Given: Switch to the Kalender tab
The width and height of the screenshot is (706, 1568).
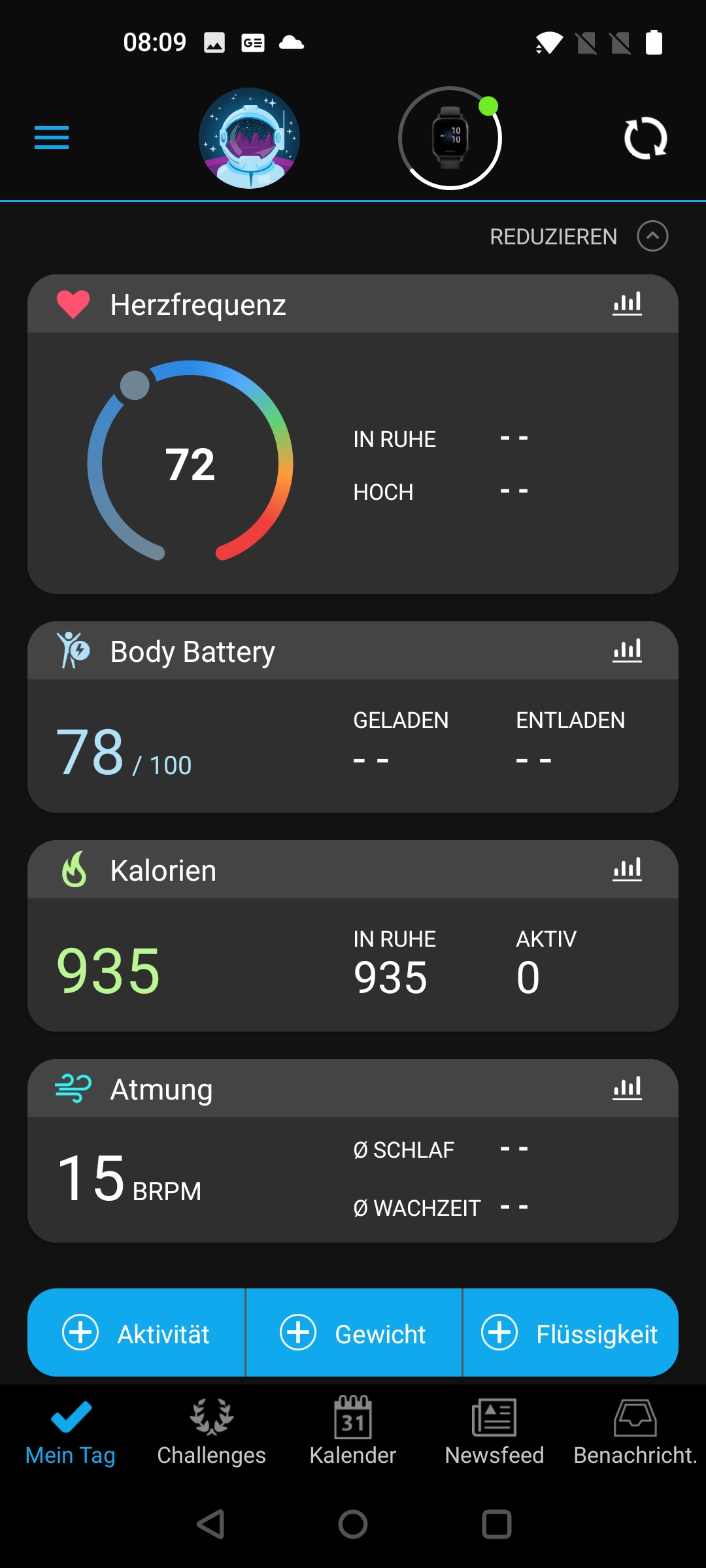Looking at the screenshot, I should coord(353,1431).
